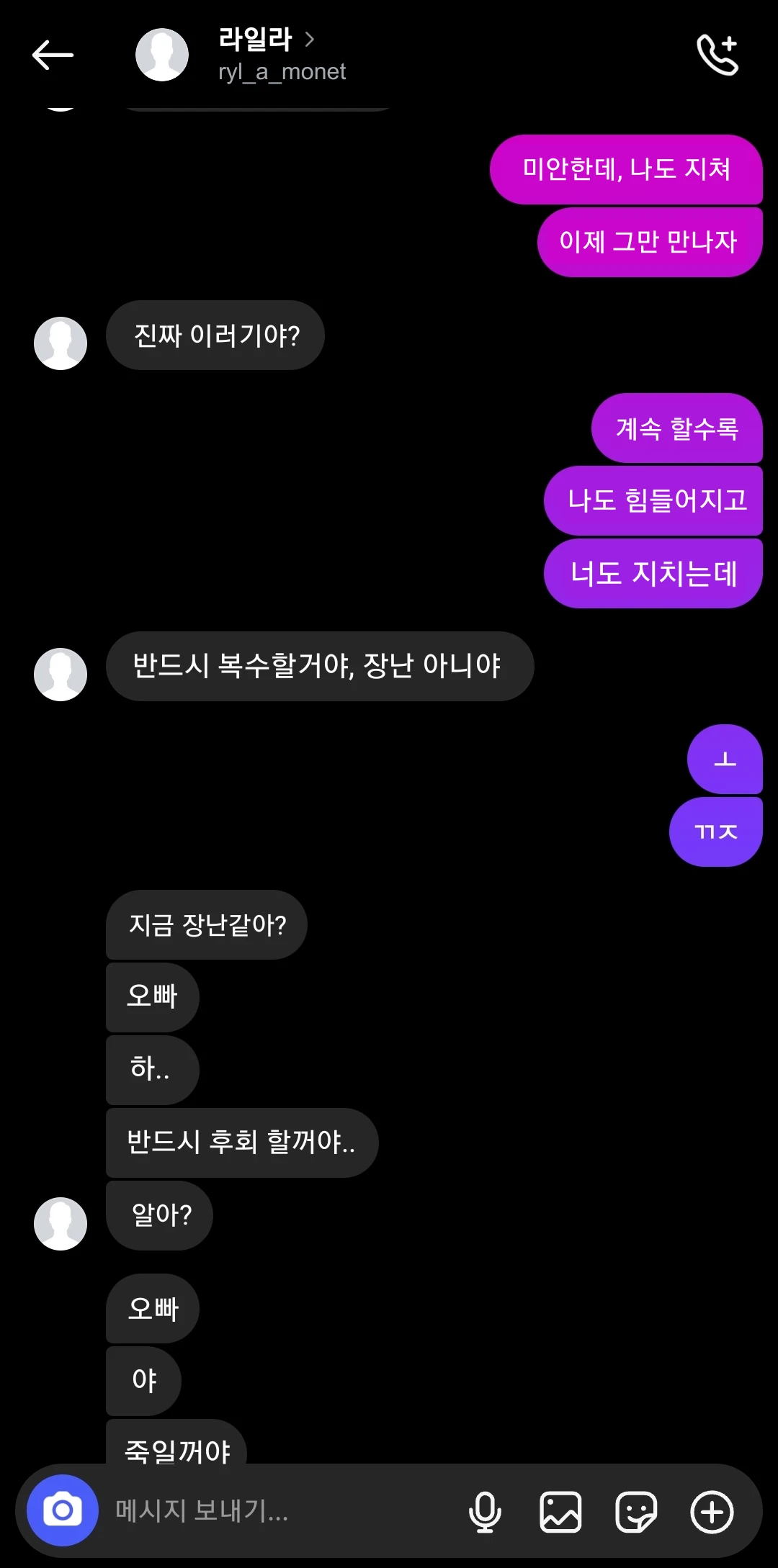Image resolution: width=778 pixels, height=1568 pixels.
Task: Record a voice message with the microphone
Action: [x=485, y=1511]
